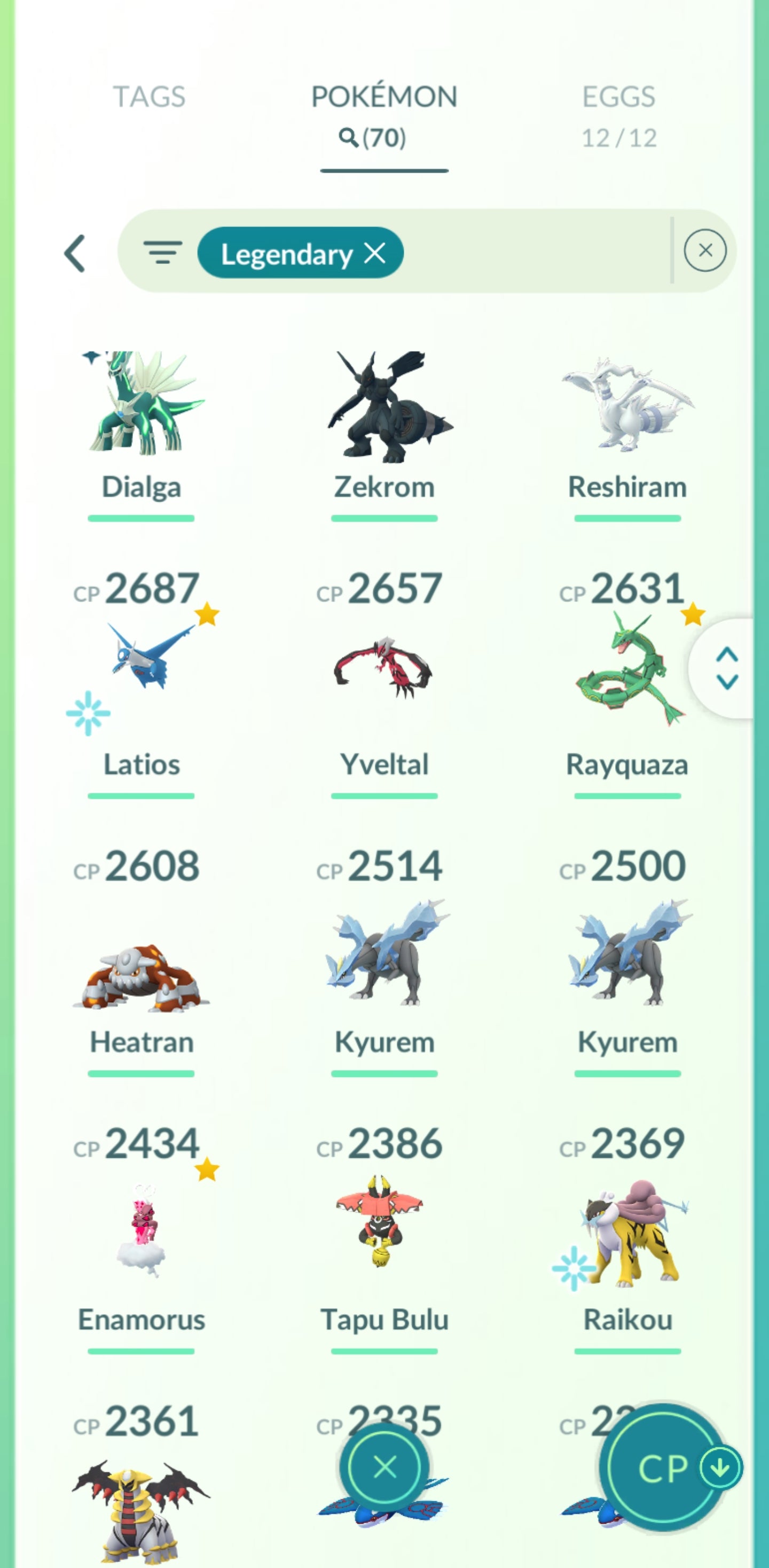Go back with the left arrow
The width and height of the screenshot is (769, 1568).
click(75, 253)
